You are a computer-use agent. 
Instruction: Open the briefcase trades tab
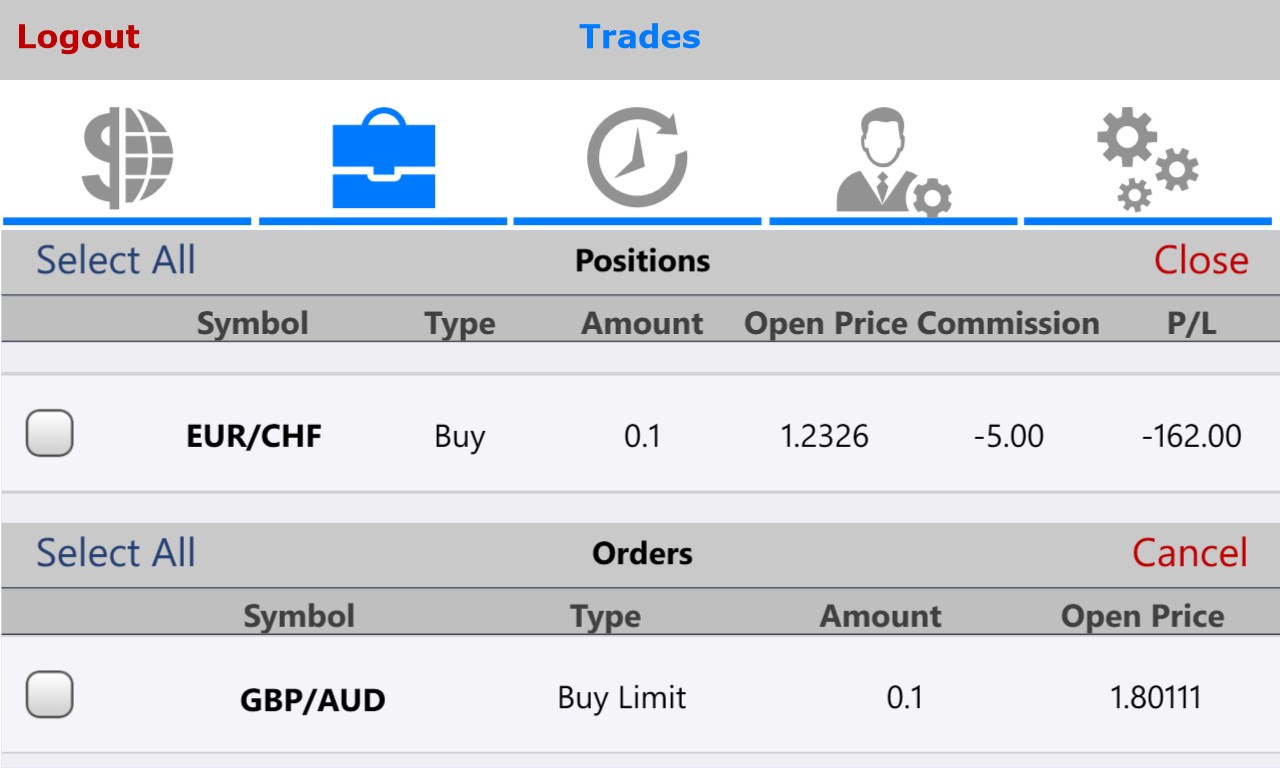tap(383, 160)
